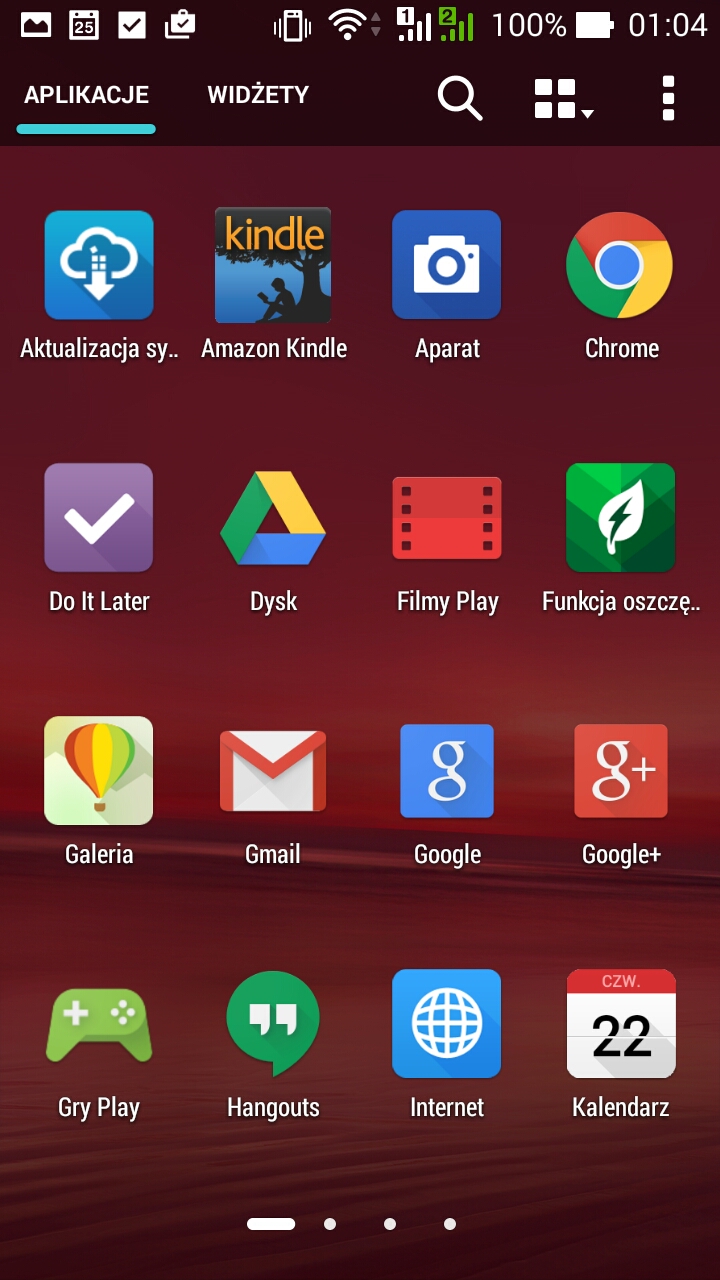Image resolution: width=720 pixels, height=1280 pixels.
Task: Open the Funkcja oszczędzania power saver app
Action: click(x=620, y=518)
